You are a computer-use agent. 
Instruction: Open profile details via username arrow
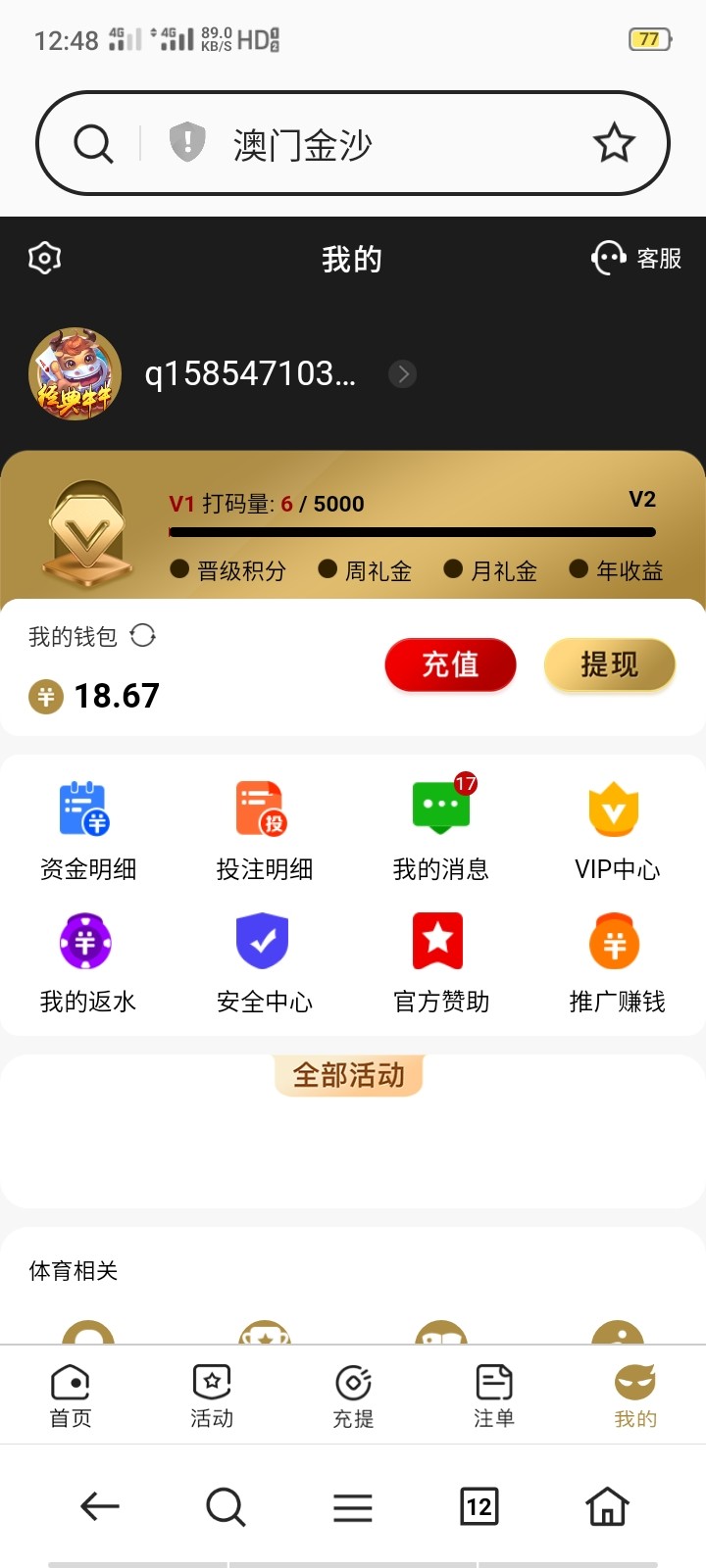coord(403,373)
